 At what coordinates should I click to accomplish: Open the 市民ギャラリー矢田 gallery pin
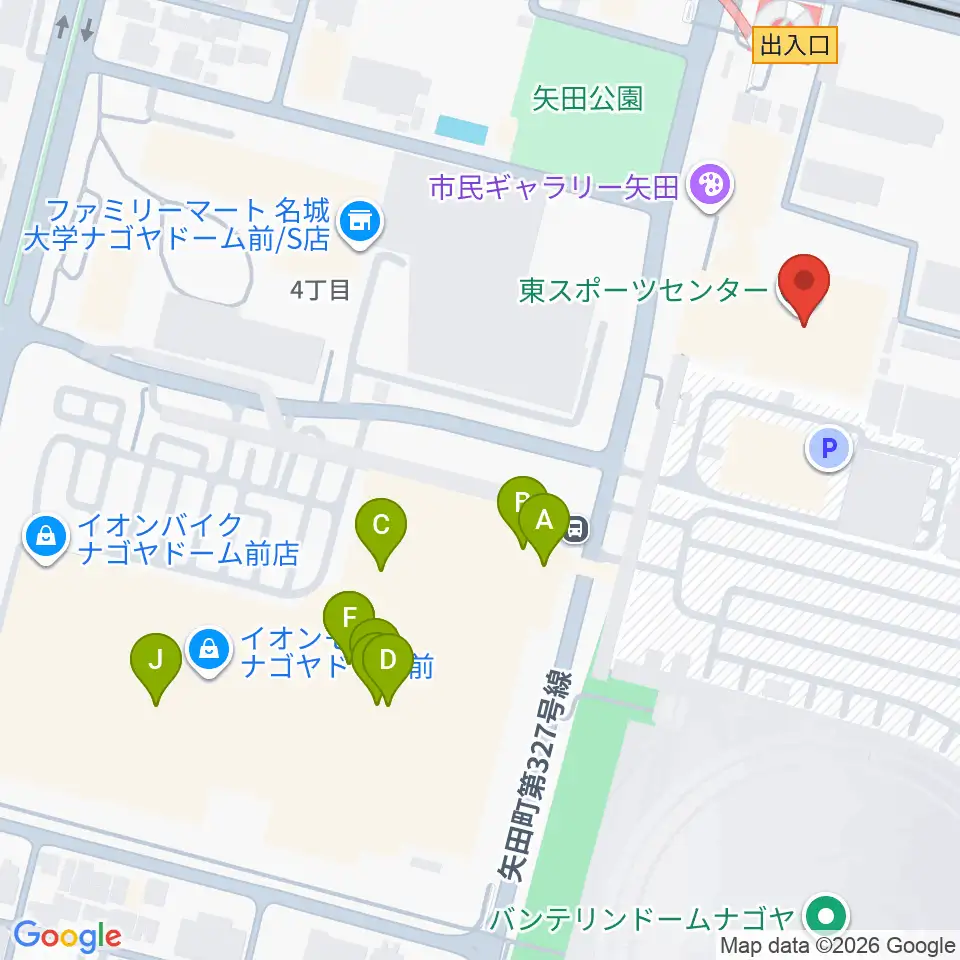coord(710,187)
